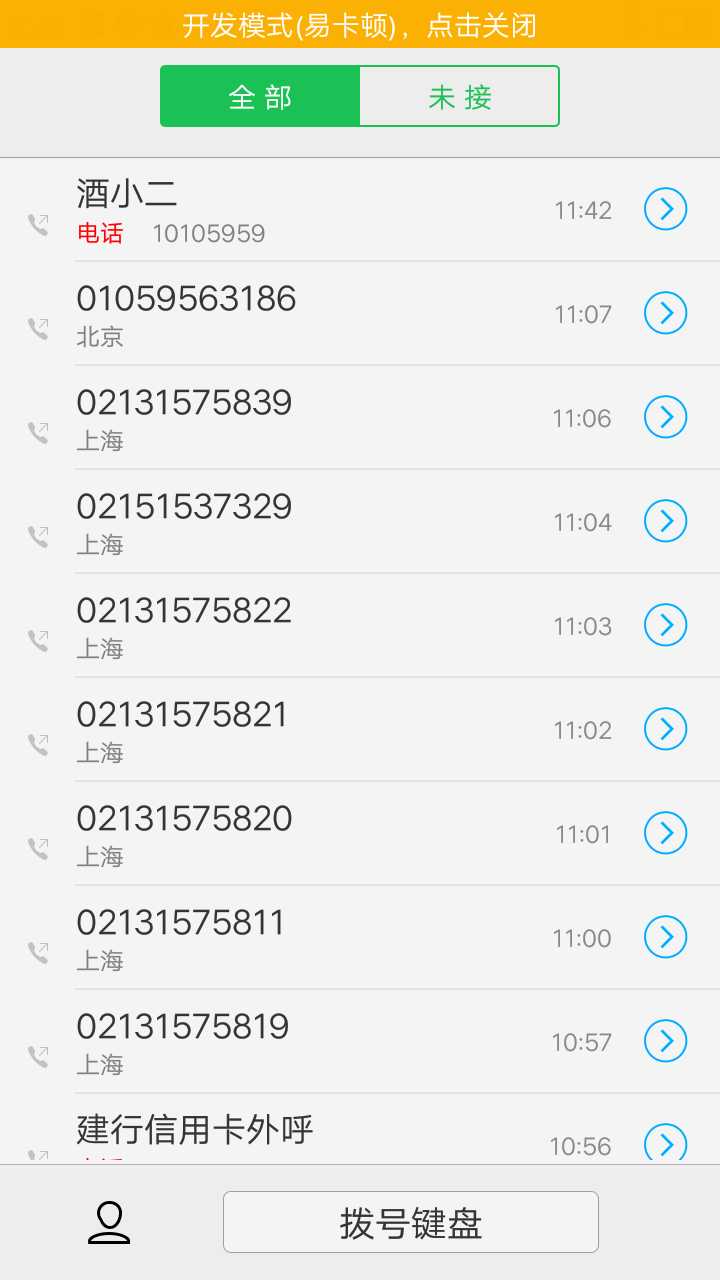Select the 全部 all calls tab
720x1280 pixels.
coord(260,97)
